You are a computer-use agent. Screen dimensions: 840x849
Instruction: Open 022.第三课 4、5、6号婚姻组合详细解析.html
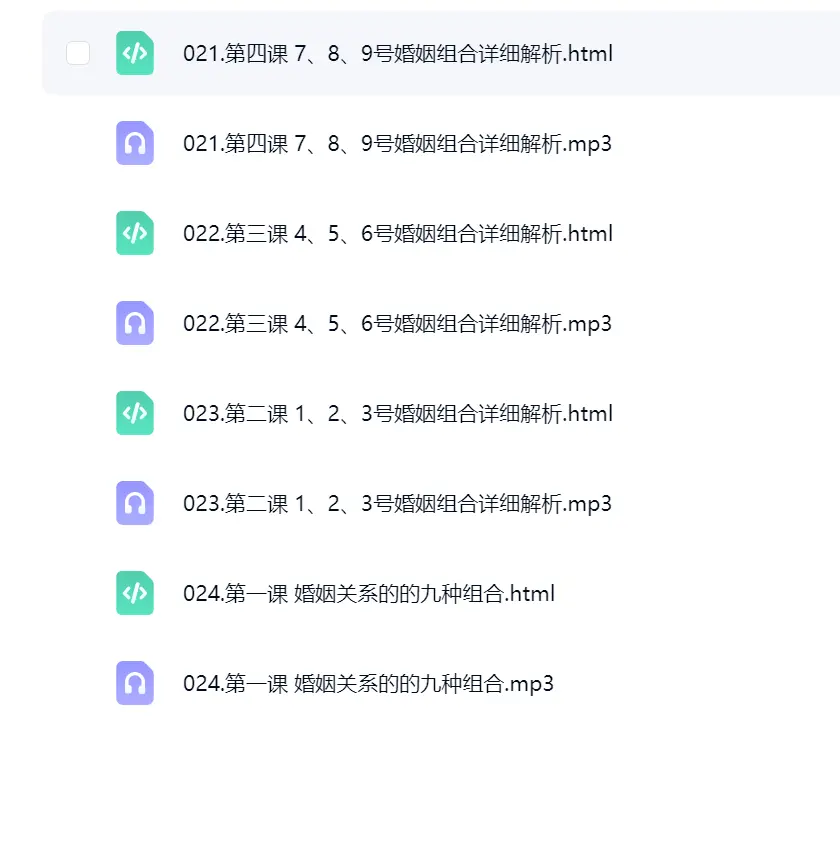pos(398,233)
